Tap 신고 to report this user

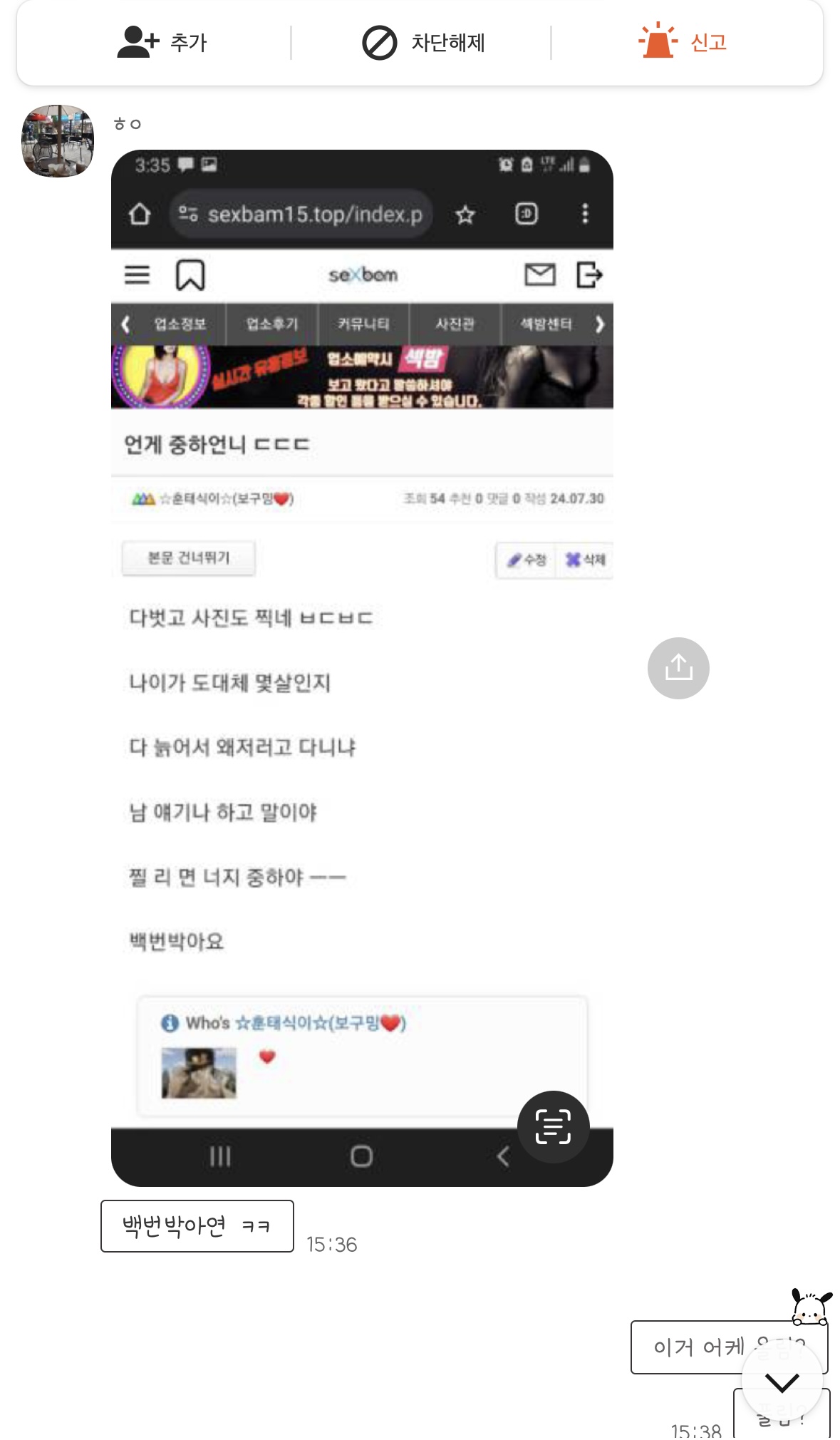point(683,42)
